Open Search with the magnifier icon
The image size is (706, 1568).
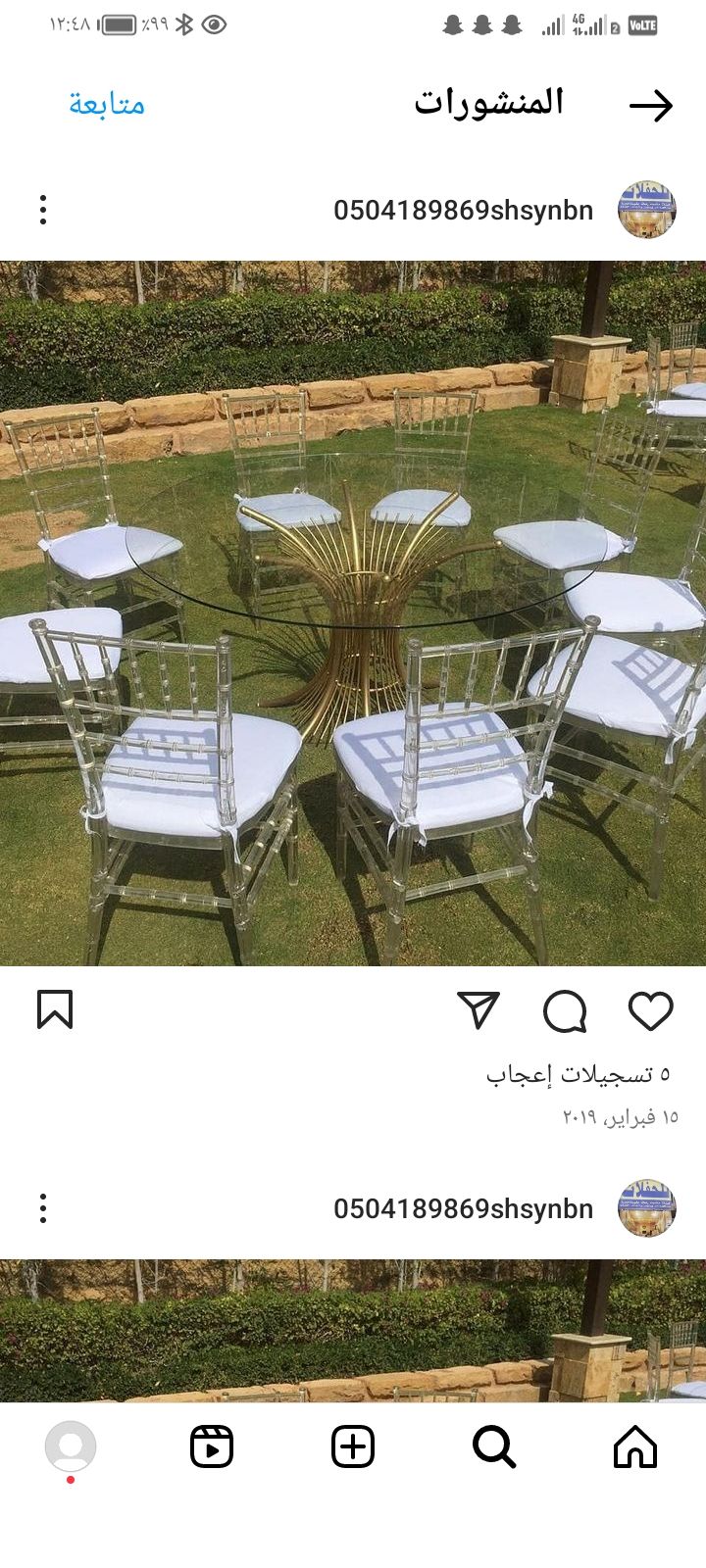(496, 1445)
